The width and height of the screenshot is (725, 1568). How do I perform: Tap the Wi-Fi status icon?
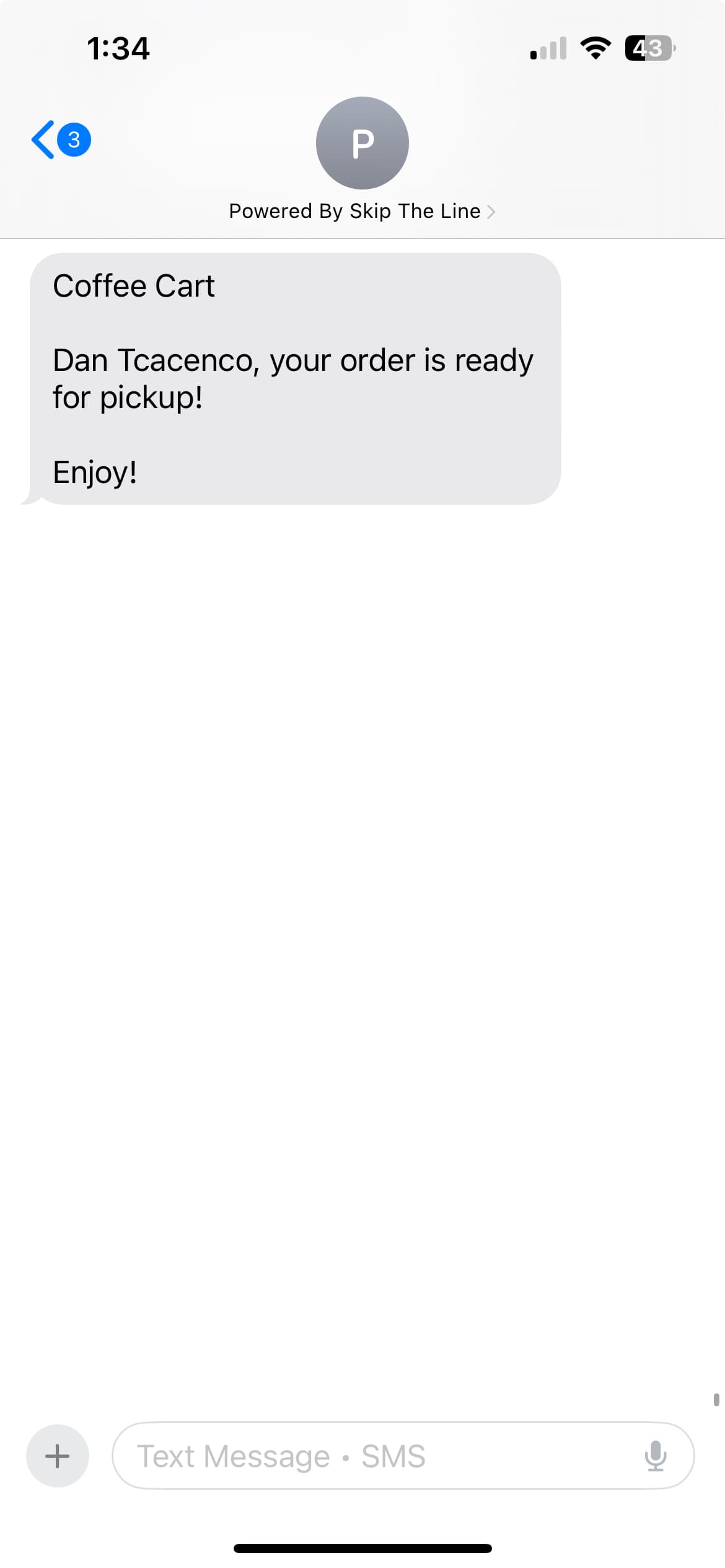pyautogui.click(x=596, y=49)
